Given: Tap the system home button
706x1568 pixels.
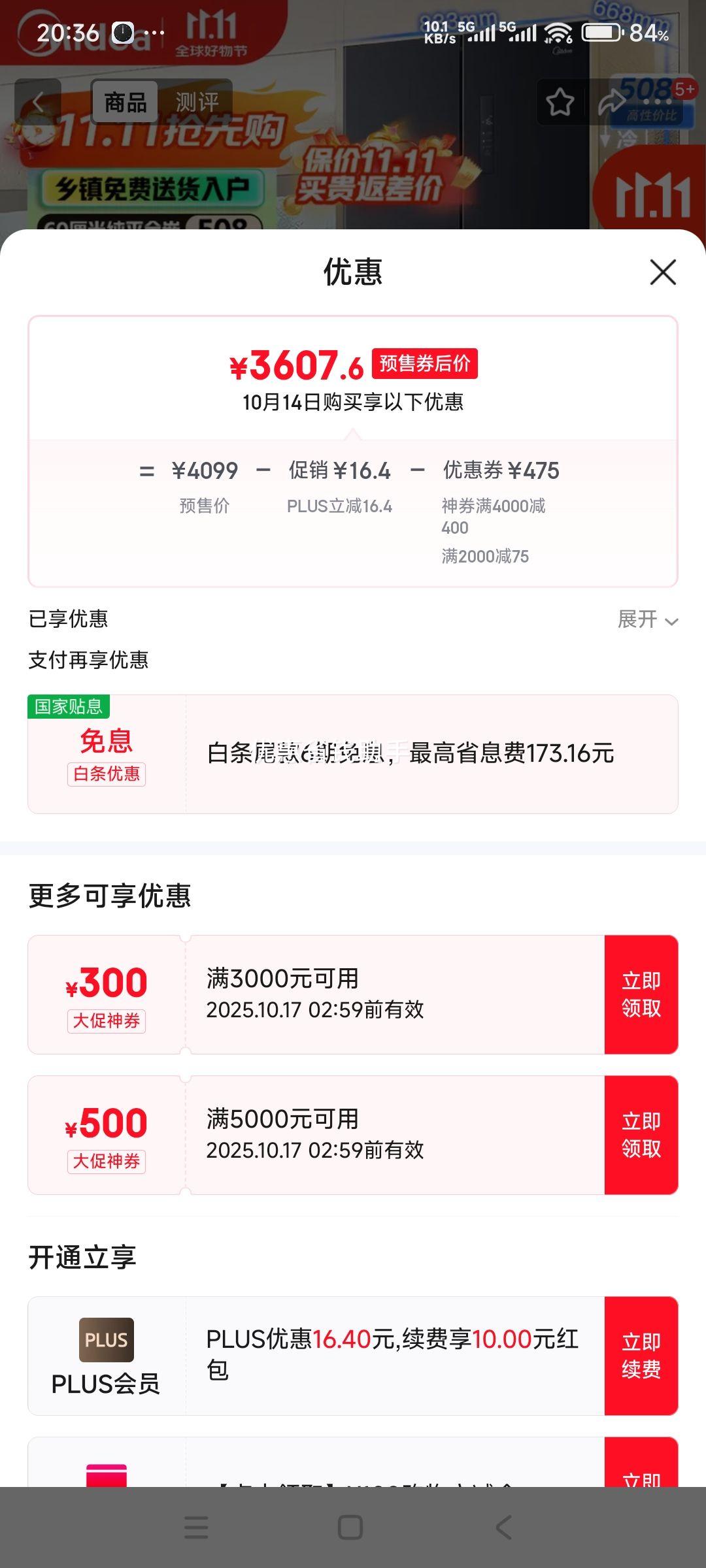Looking at the screenshot, I should [350, 1527].
